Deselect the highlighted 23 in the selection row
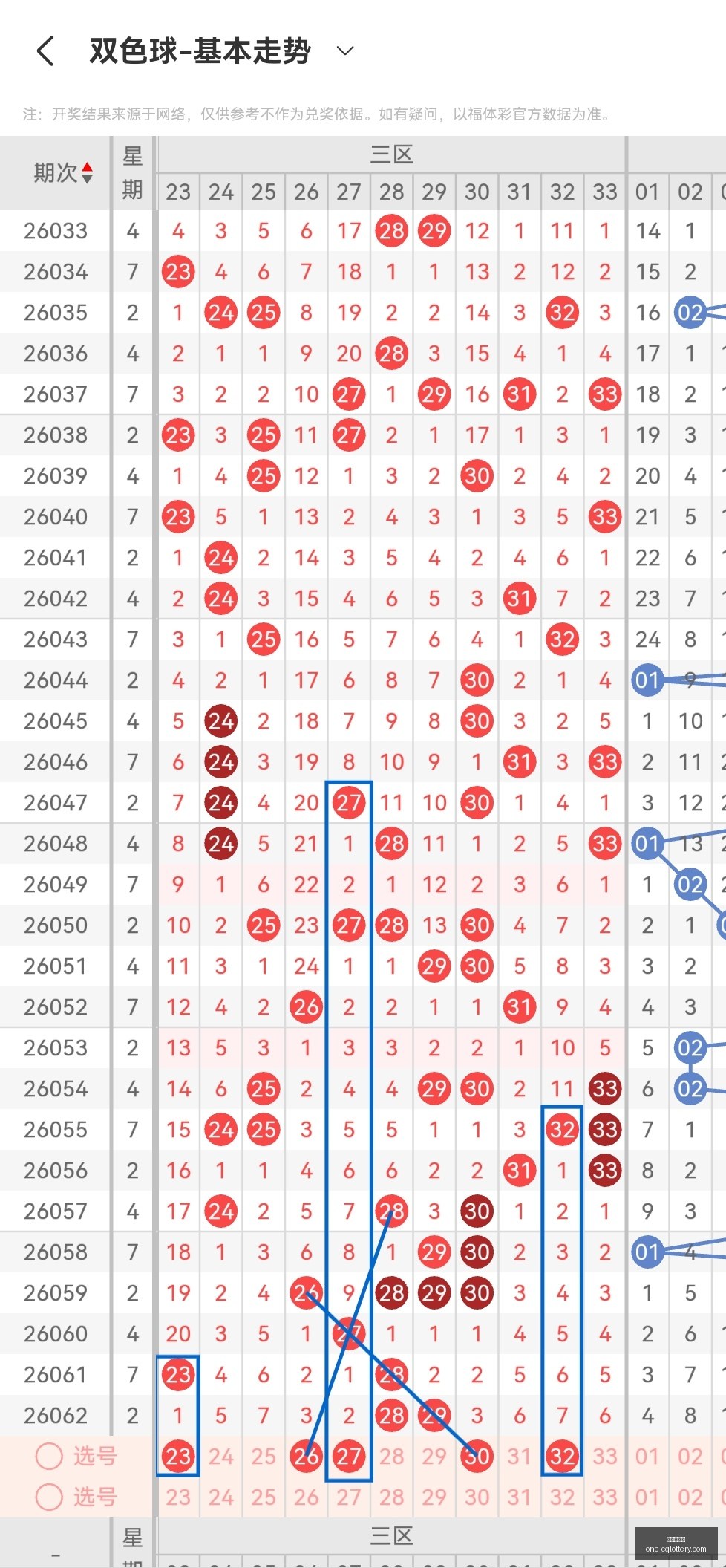This screenshot has width=726, height=1568. click(x=178, y=1456)
